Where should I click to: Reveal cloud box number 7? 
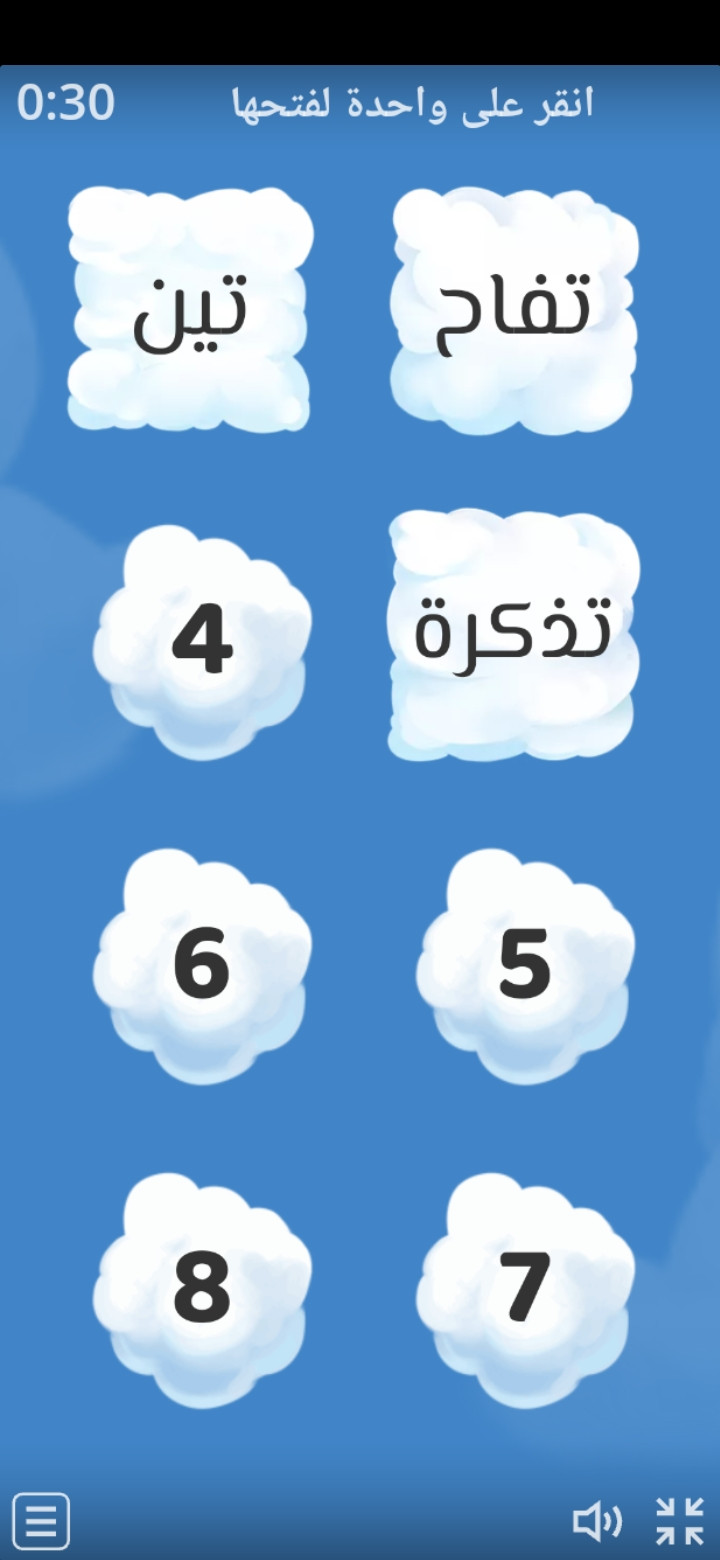point(525,1289)
